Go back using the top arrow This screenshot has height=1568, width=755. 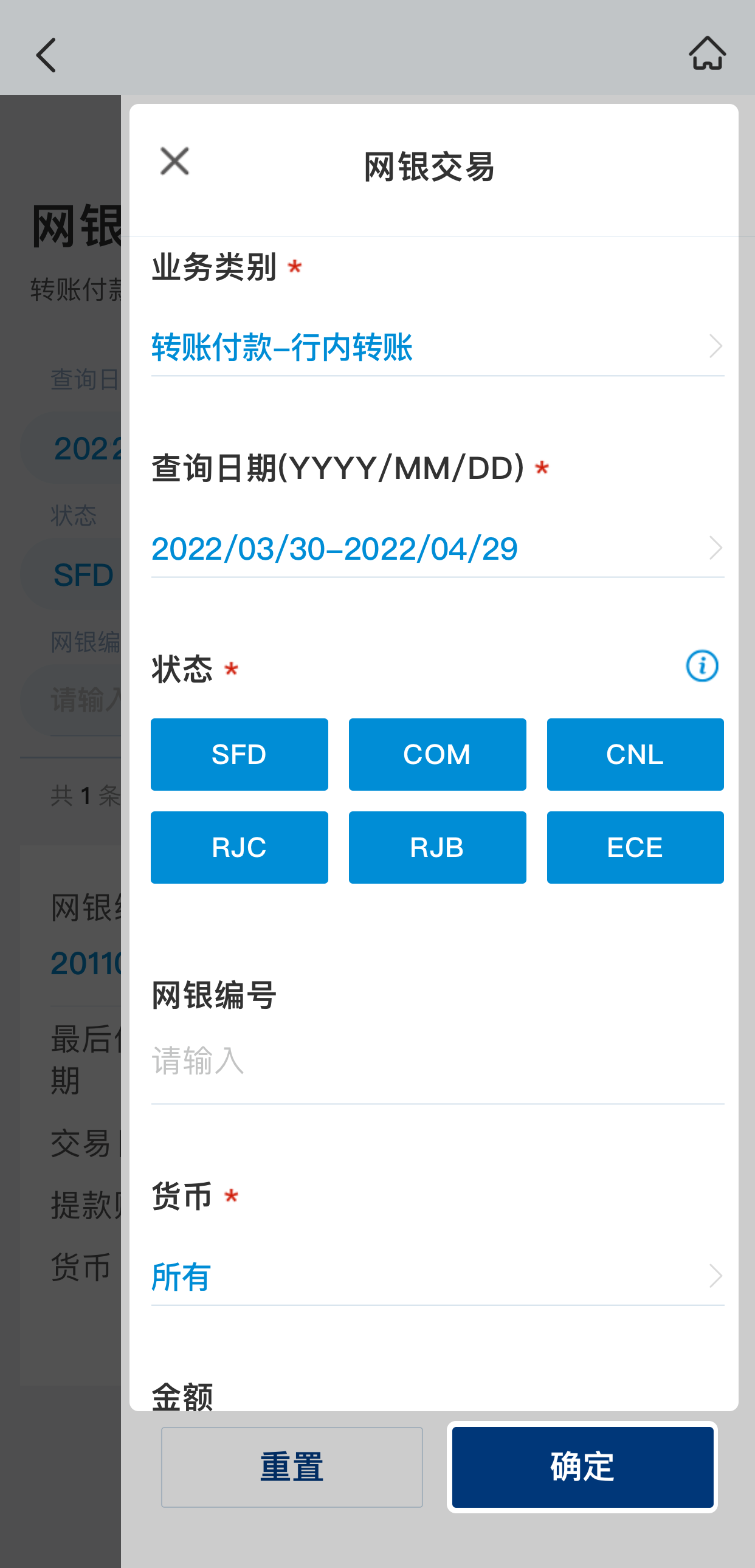click(46, 55)
